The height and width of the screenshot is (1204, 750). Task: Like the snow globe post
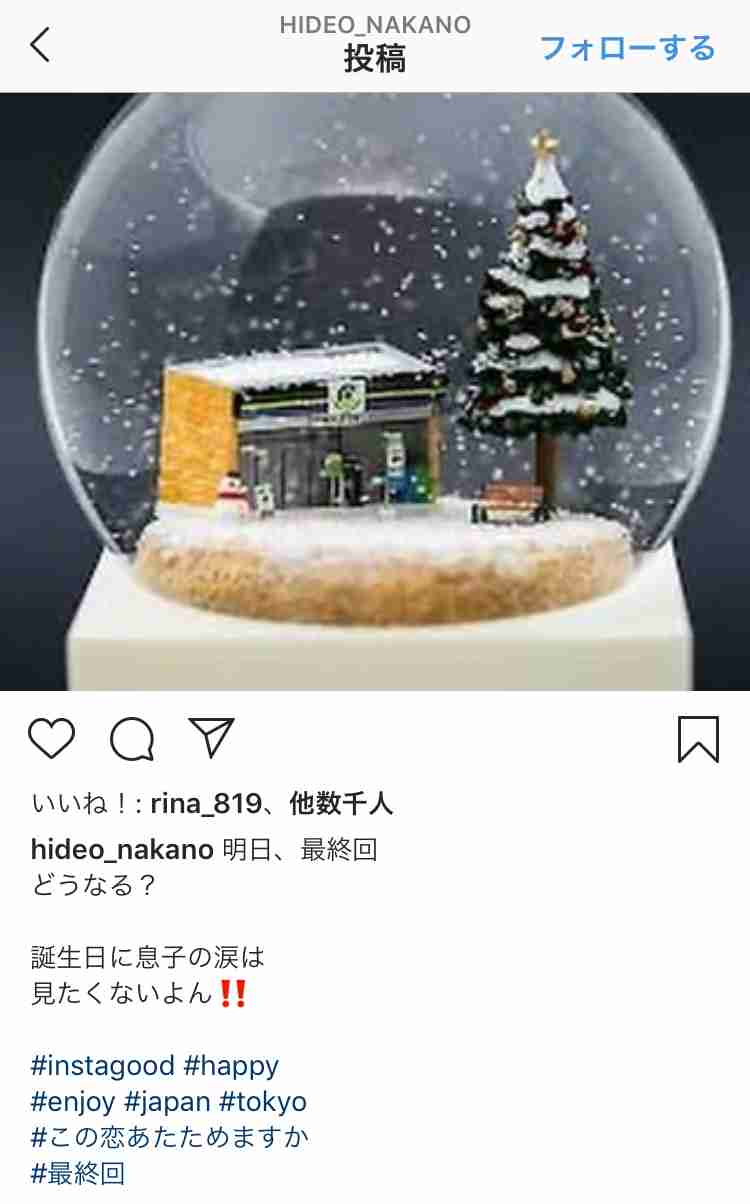coord(51,739)
